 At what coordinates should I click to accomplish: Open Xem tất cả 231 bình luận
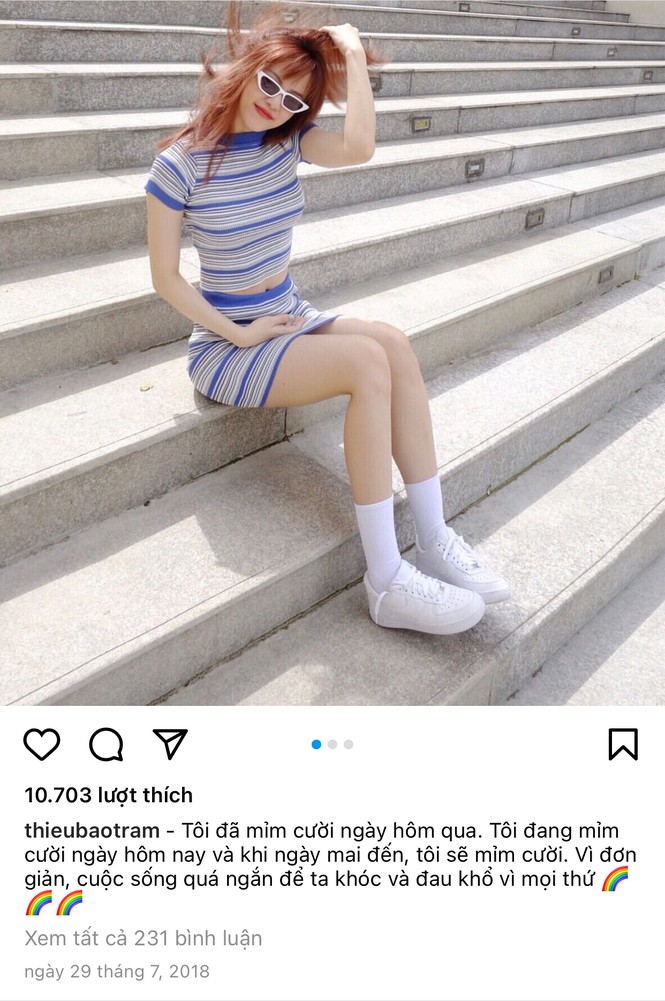click(143, 938)
